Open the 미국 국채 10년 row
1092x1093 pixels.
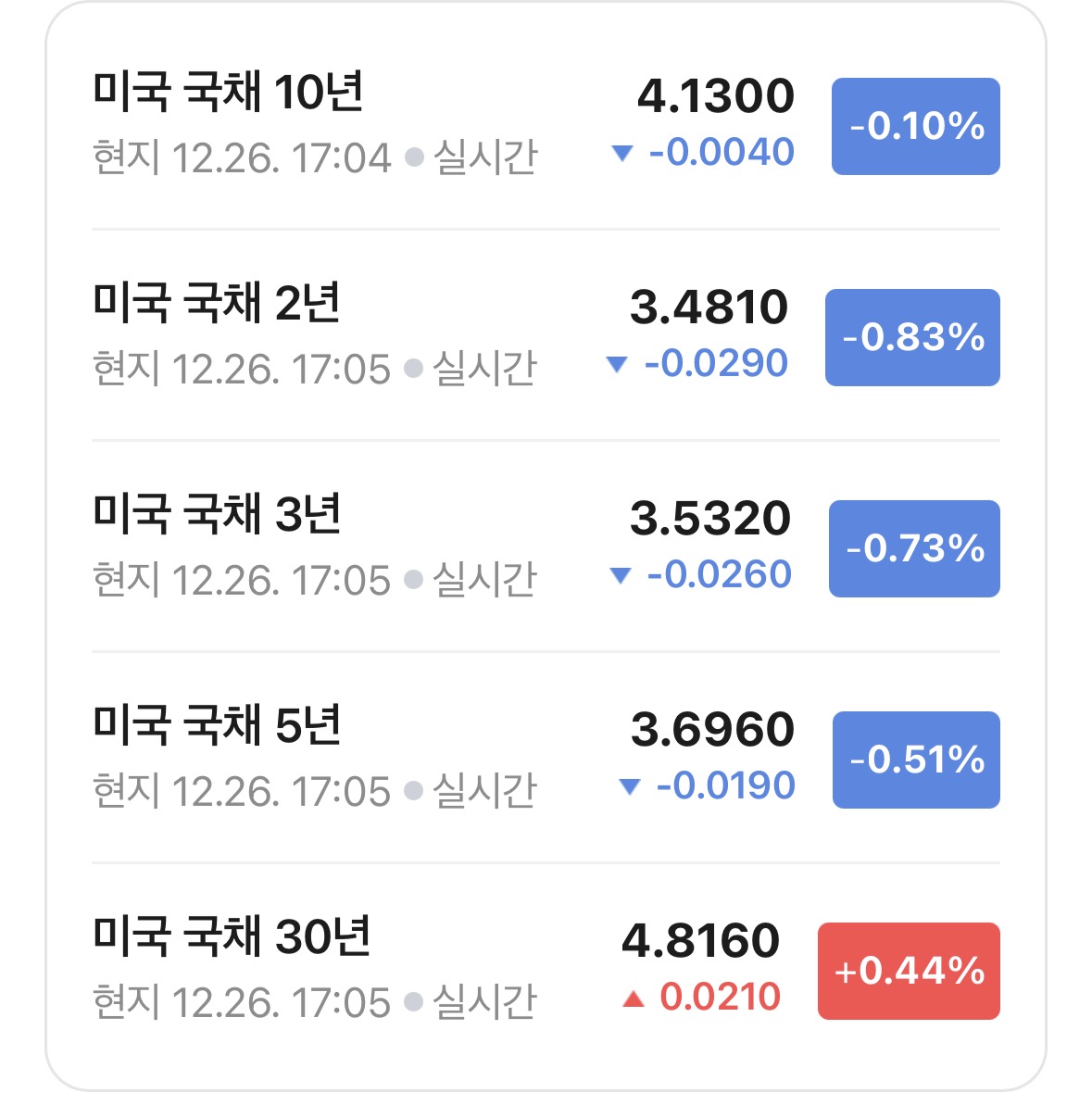pos(546,125)
